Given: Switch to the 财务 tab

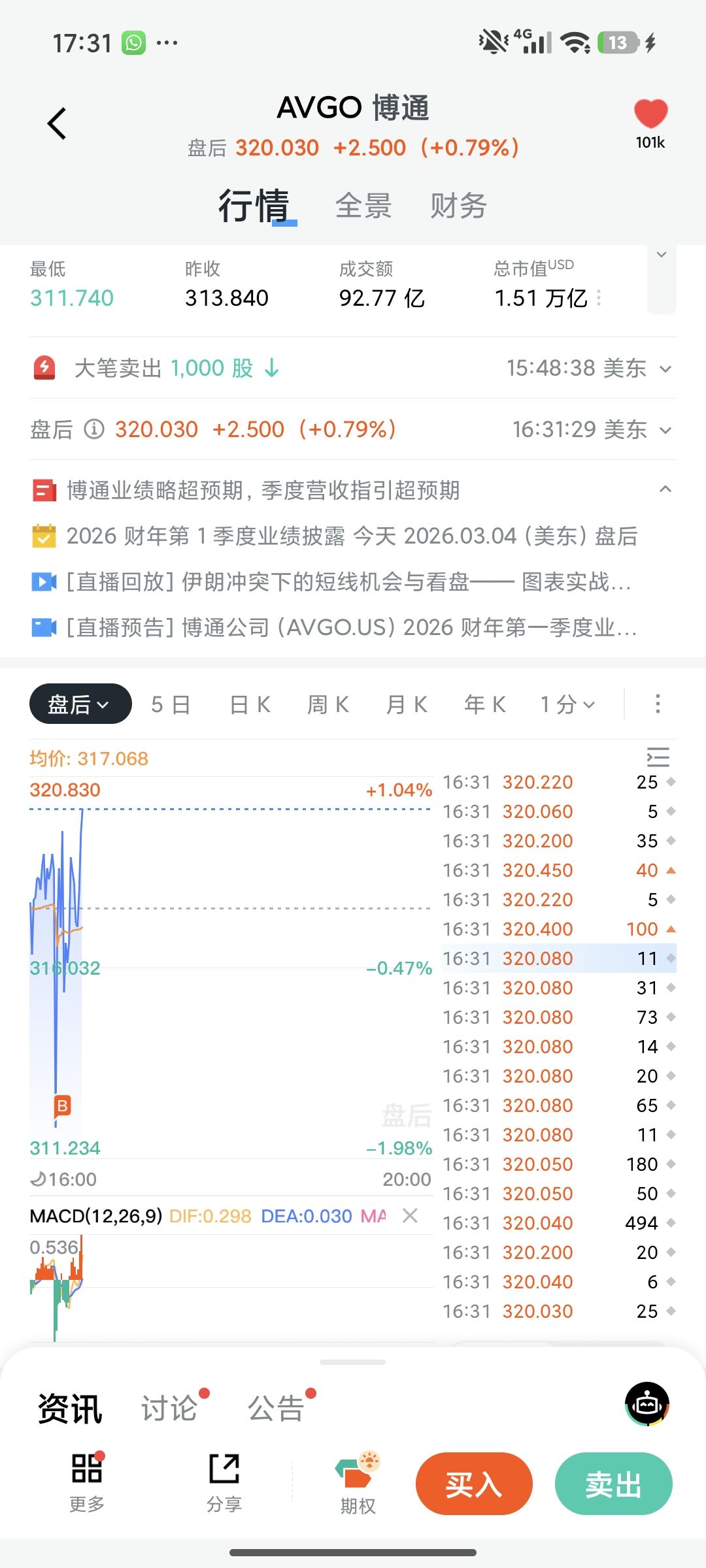Looking at the screenshot, I should [x=458, y=206].
